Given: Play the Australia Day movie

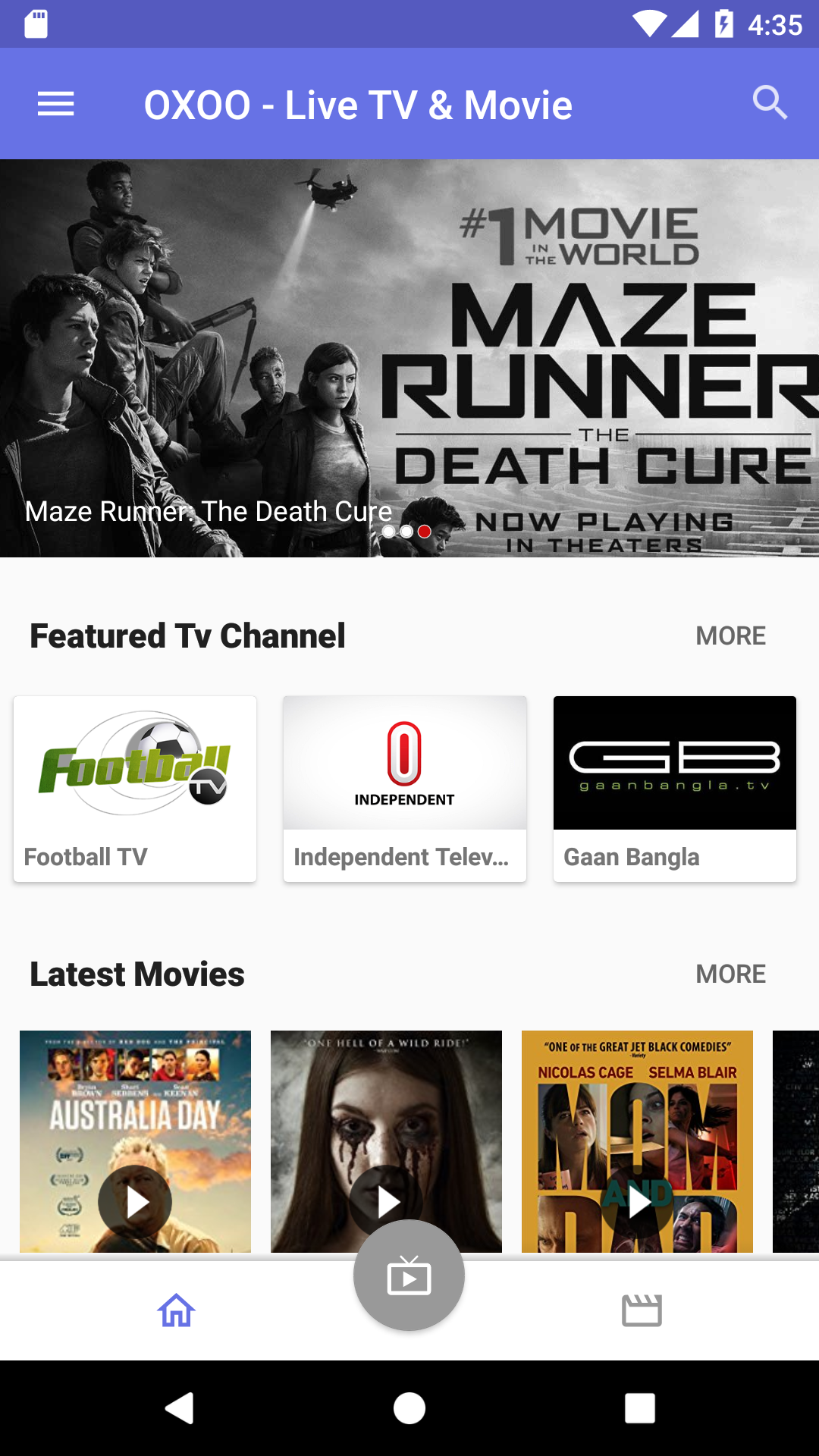Looking at the screenshot, I should tap(135, 1201).
